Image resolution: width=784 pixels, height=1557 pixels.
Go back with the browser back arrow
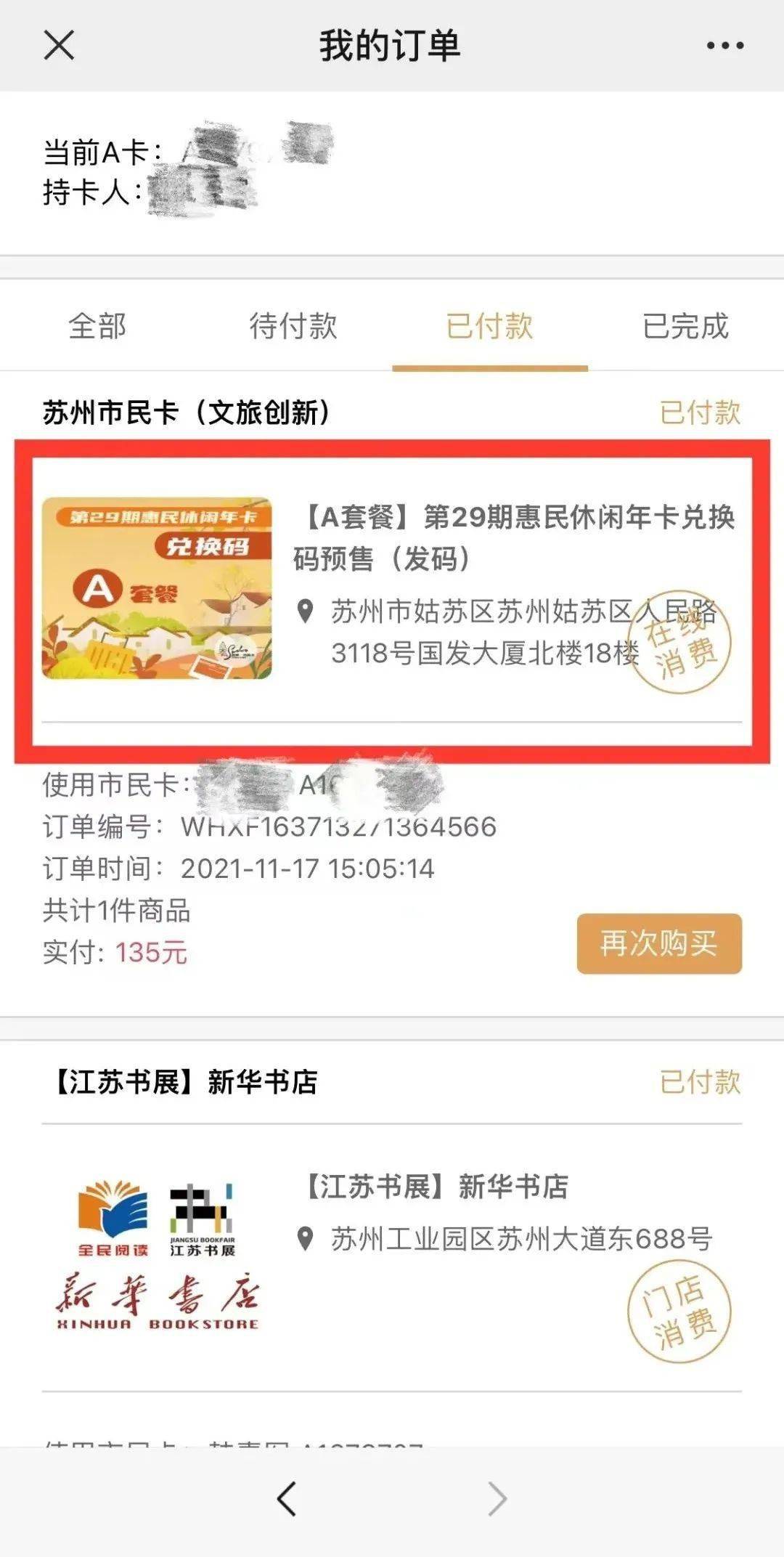(x=287, y=1500)
